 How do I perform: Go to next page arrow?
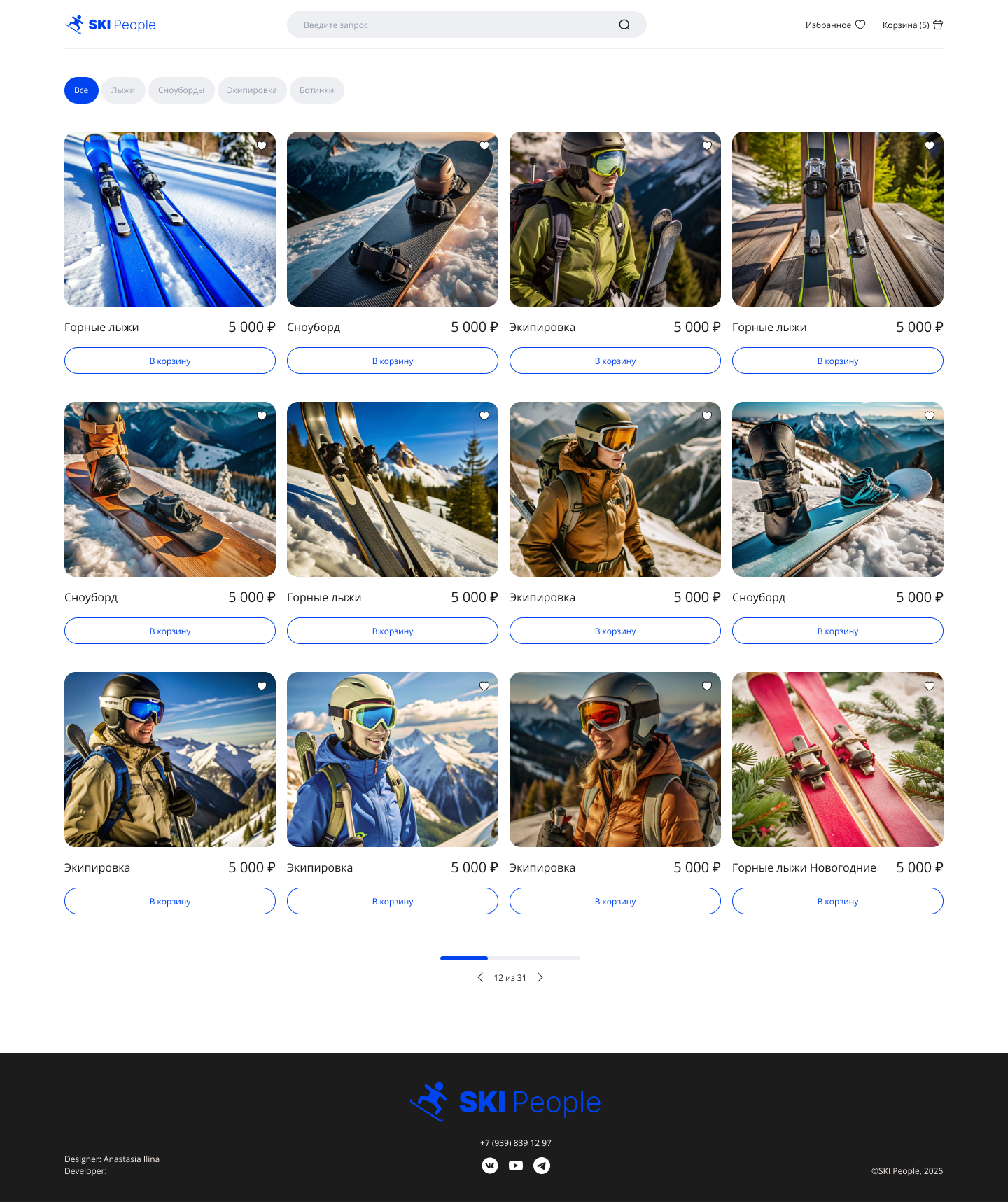pos(540,977)
